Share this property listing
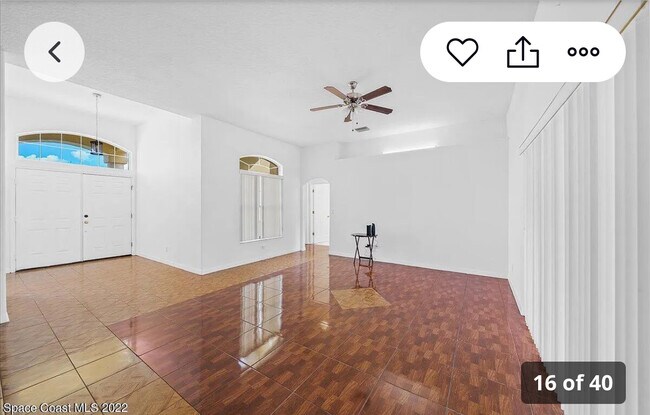 point(522,52)
